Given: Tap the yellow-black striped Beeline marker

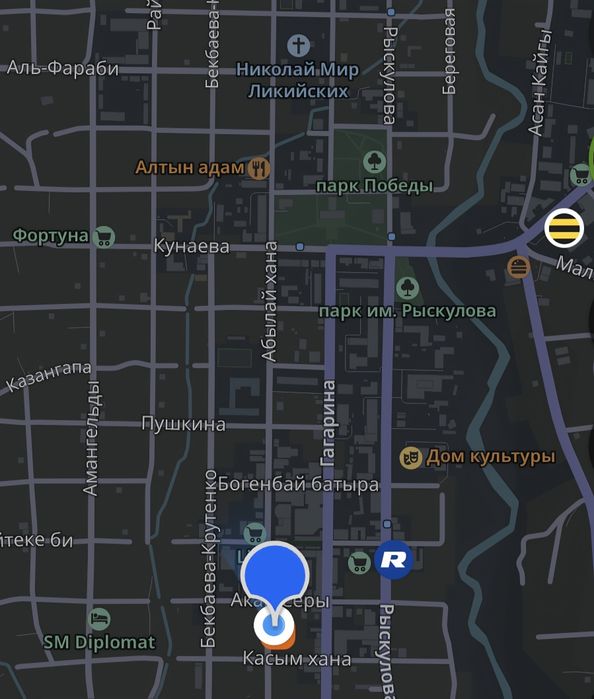Looking at the screenshot, I should click(564, 228).
